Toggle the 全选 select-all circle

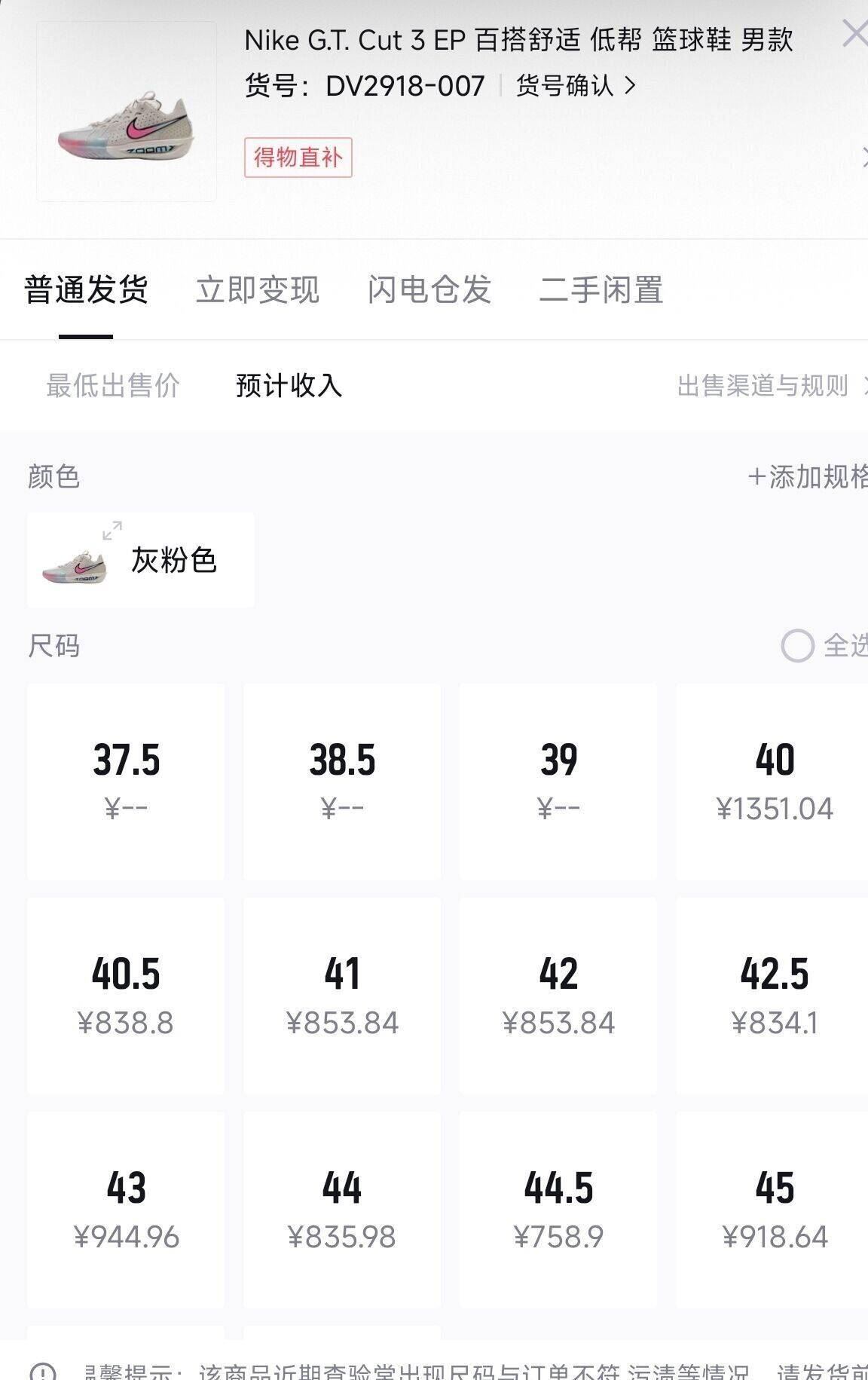[798, 646]
